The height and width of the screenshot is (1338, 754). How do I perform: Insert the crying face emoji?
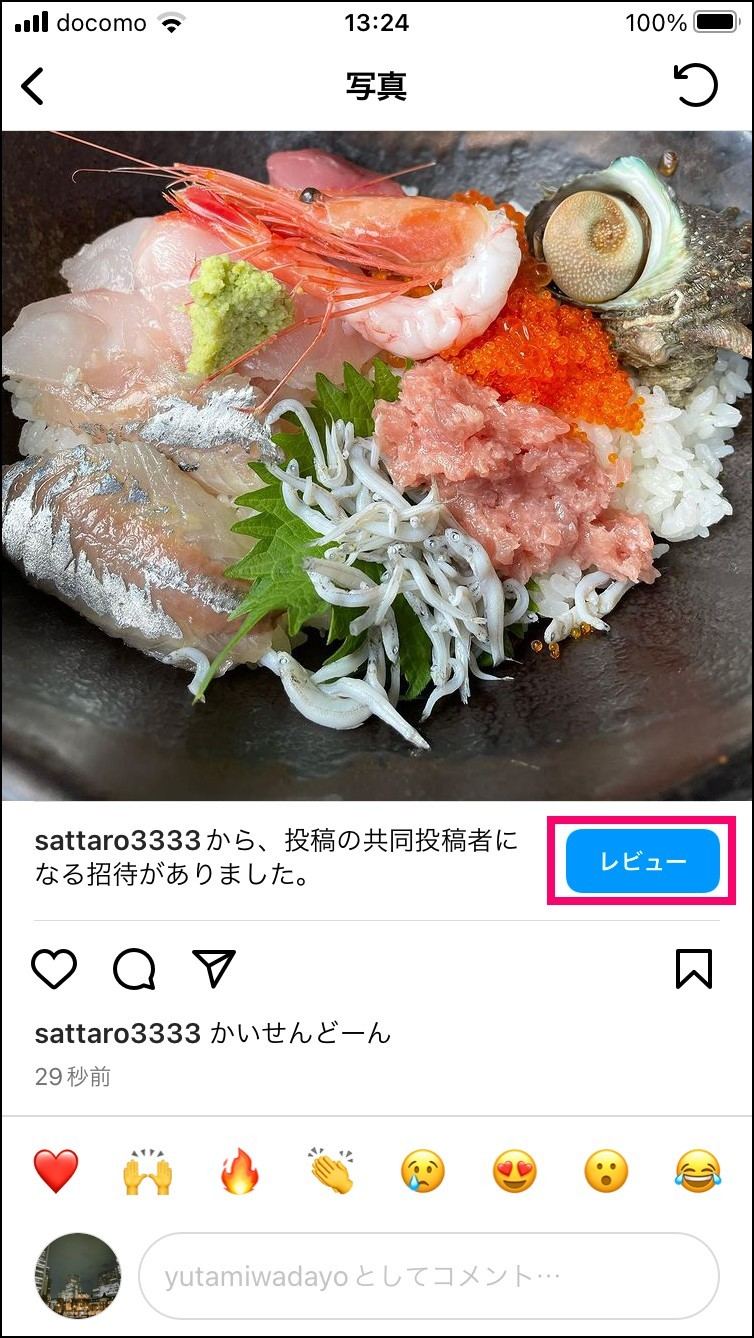click(x=423, y=1171)
